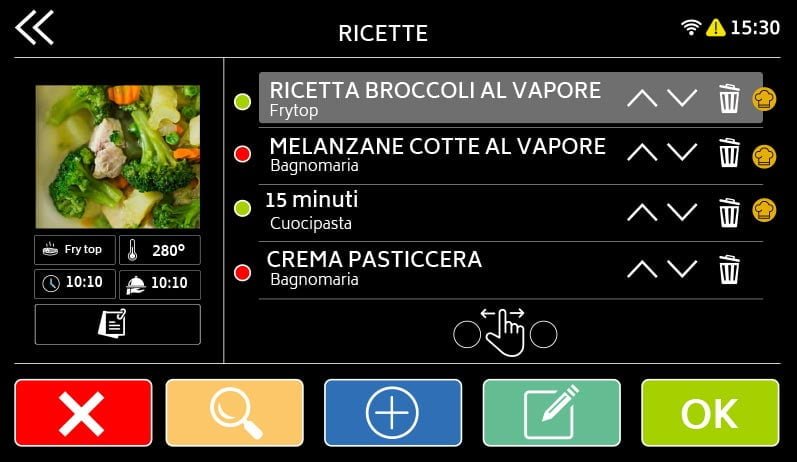Confirm with the green OK button
The image size is (797, 462).
pos(709,413)
